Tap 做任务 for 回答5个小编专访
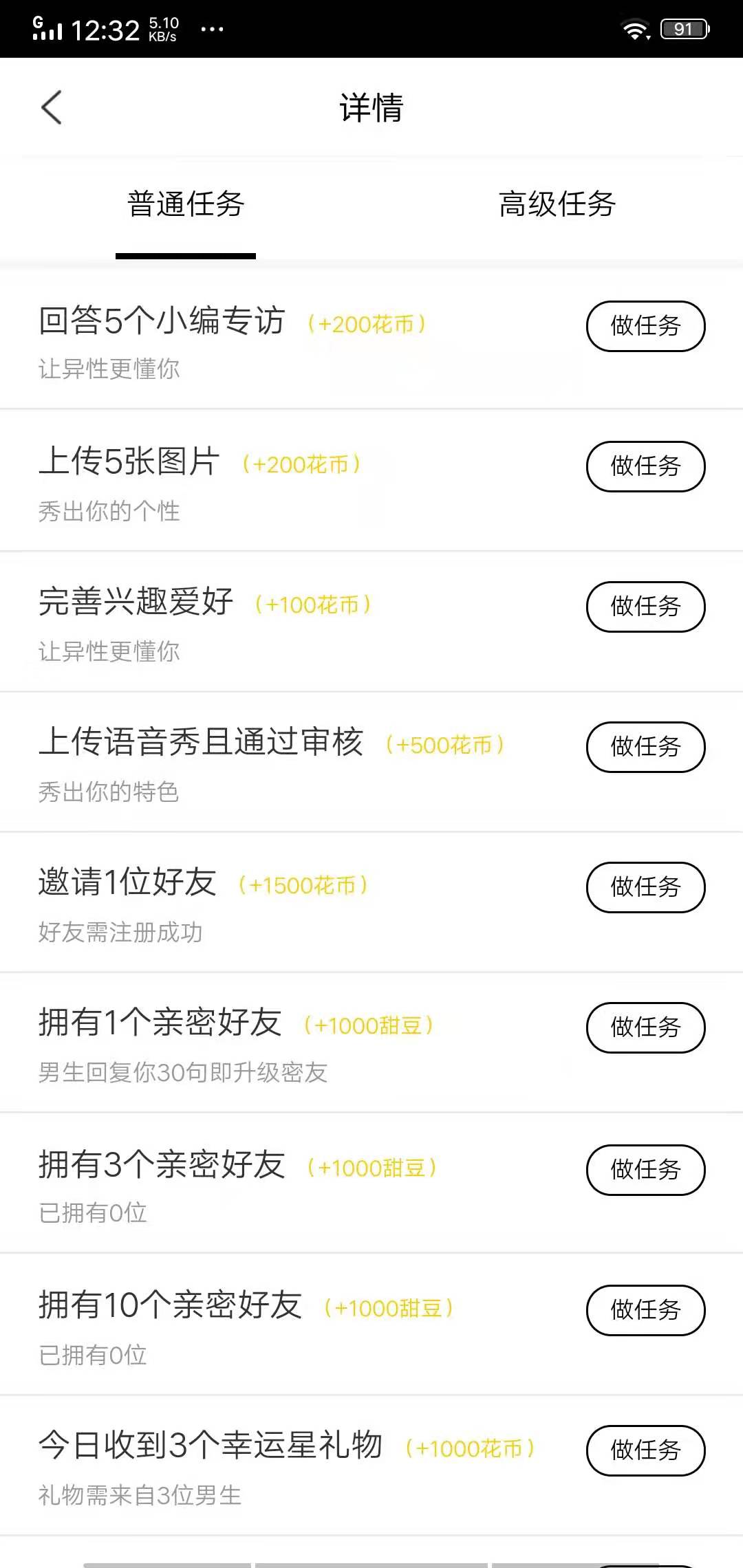The image size is (743, 1568). [x=645, y=326]
